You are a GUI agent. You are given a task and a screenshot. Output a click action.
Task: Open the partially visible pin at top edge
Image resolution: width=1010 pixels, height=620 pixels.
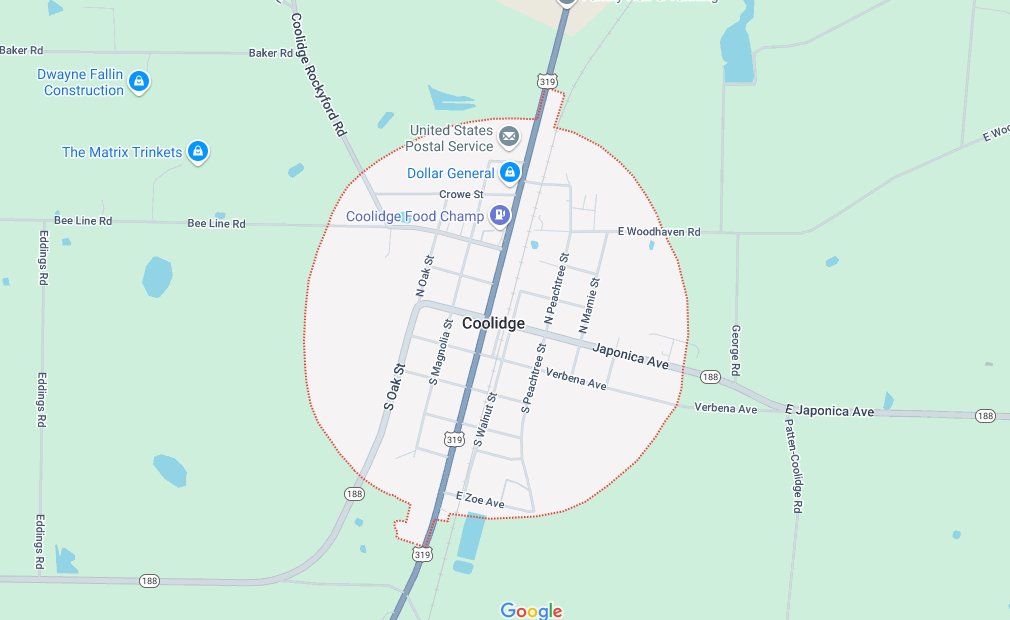[x=567, y=3]
